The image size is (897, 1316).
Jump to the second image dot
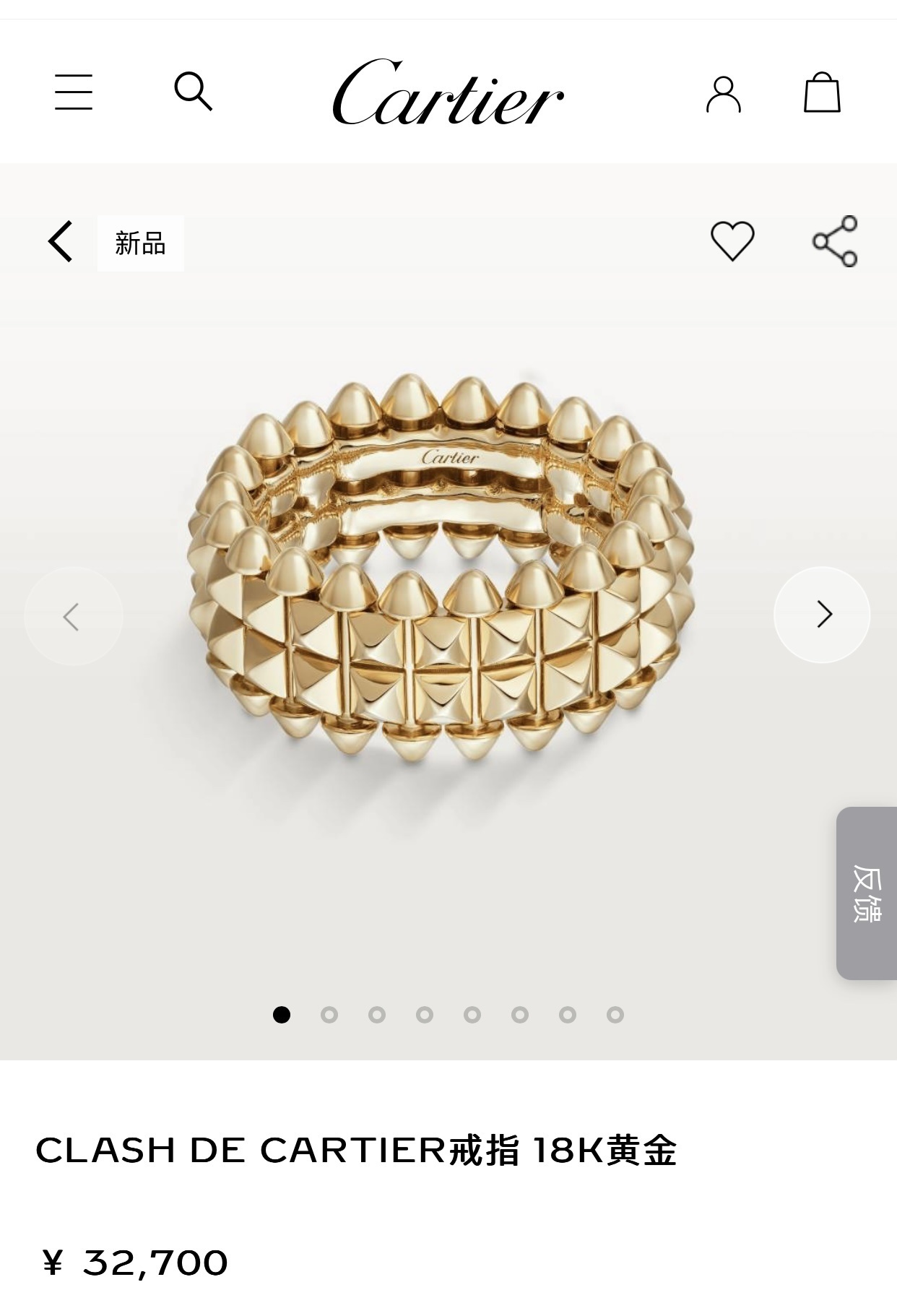(329, 1015)
